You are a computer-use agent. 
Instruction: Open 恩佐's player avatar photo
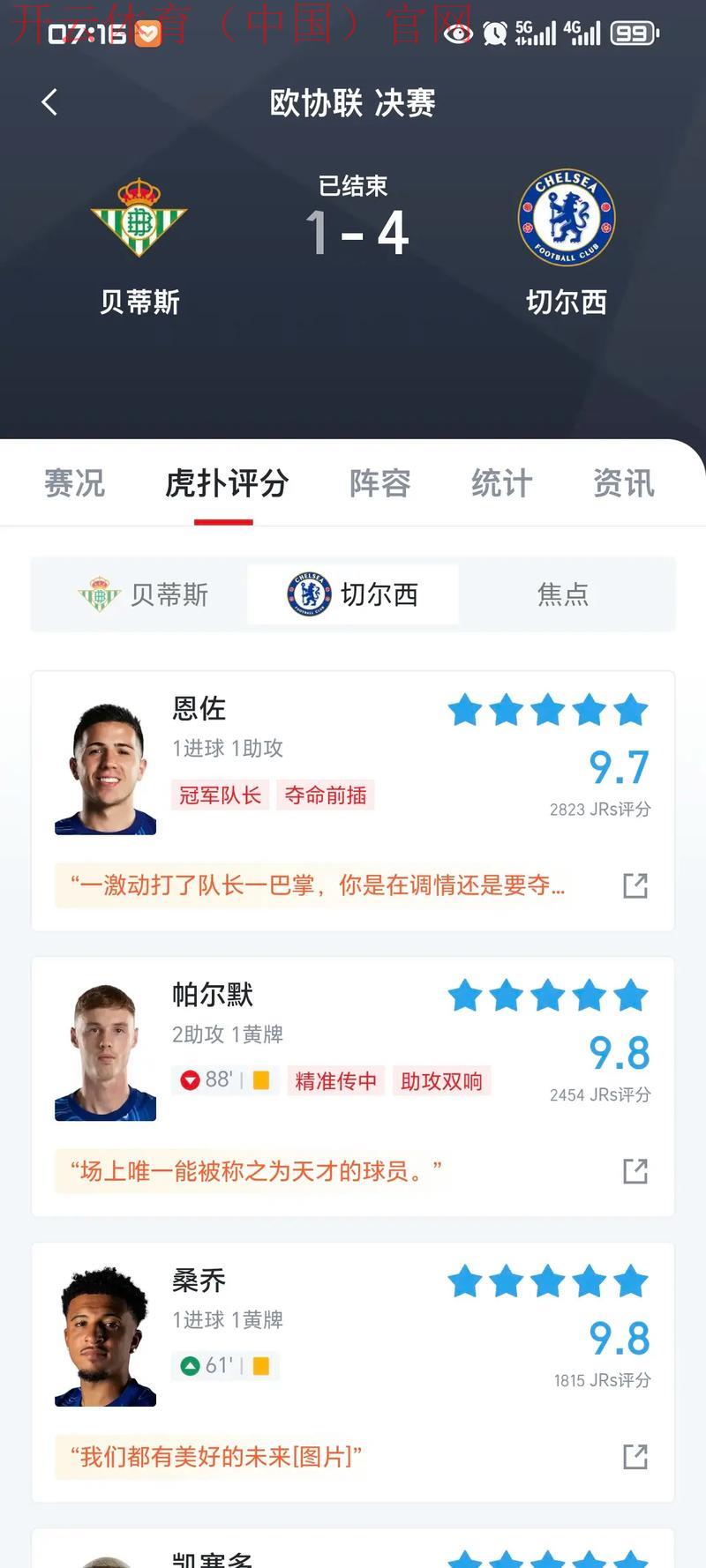click(104, 761)
